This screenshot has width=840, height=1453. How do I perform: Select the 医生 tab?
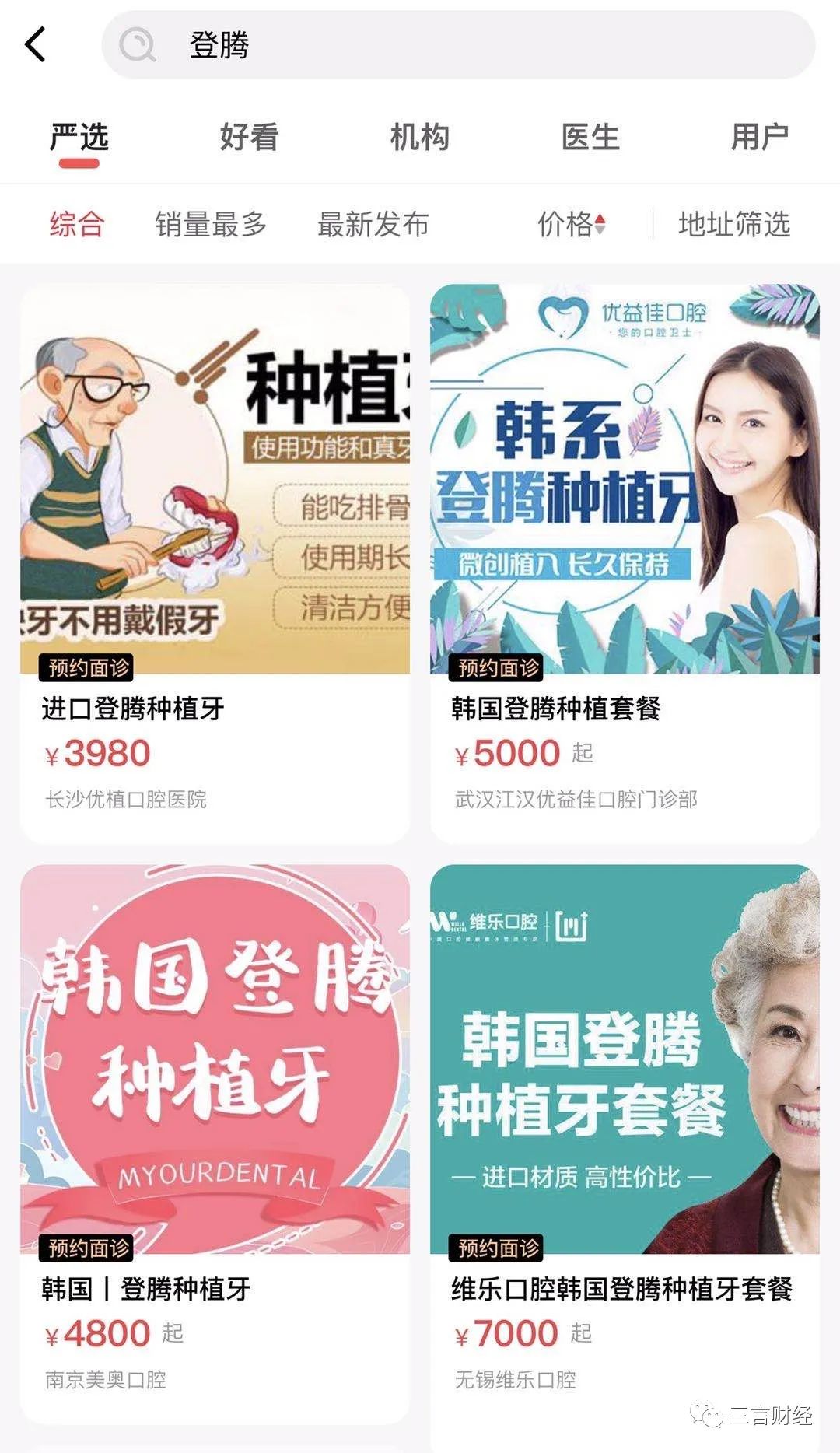(x=590, y=138)
